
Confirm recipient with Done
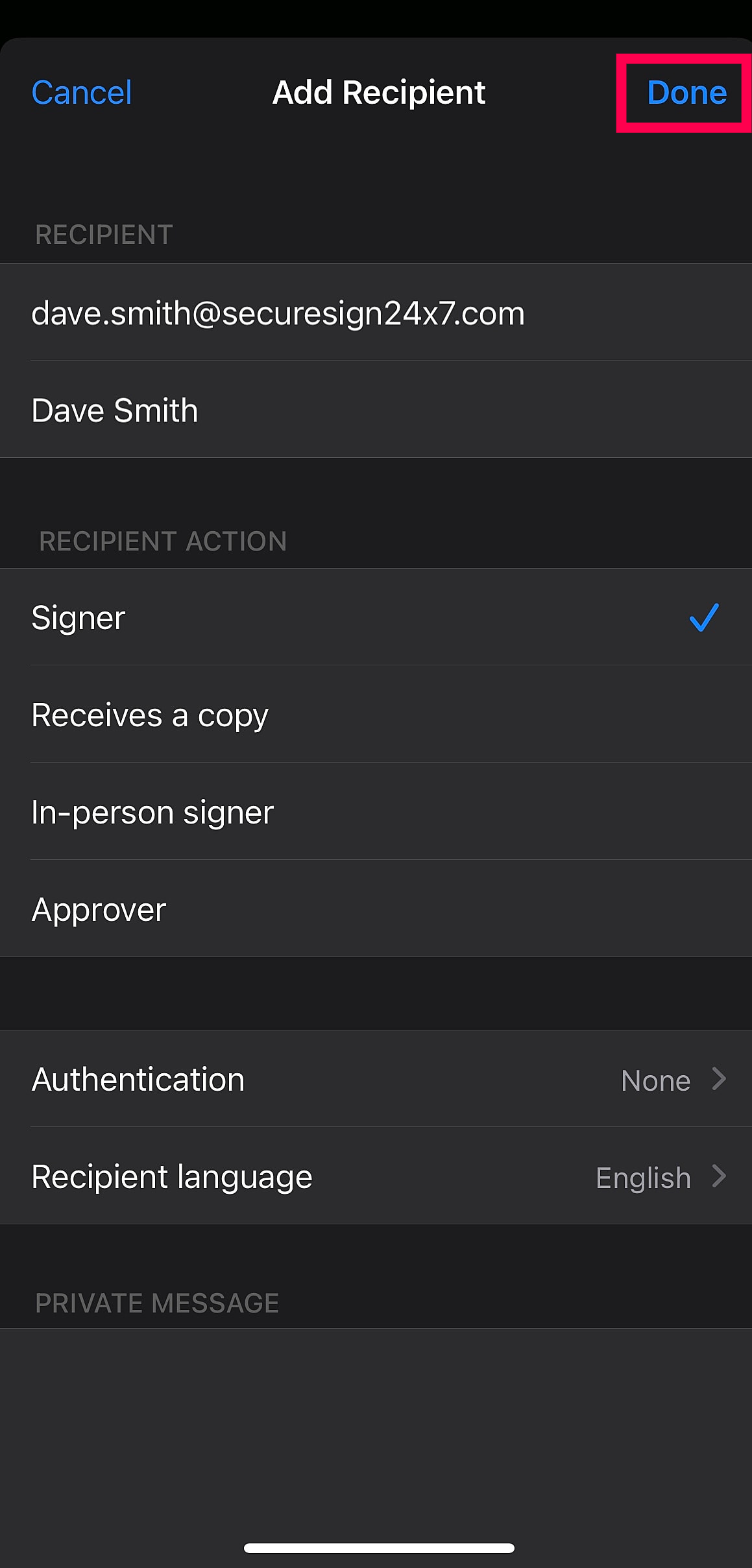point(686,93)
